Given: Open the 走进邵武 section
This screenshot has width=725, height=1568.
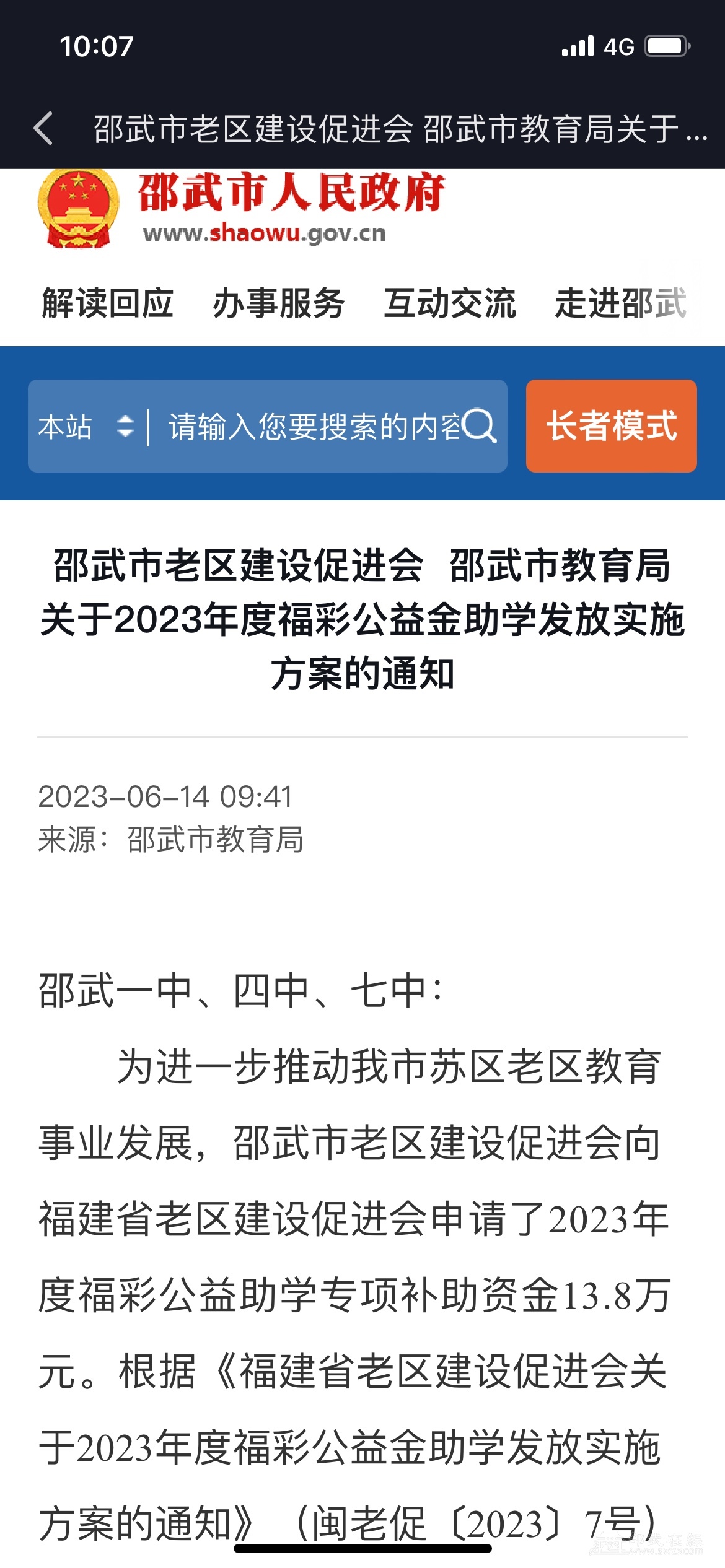Looking at the screenshot, I should [620, 303].
